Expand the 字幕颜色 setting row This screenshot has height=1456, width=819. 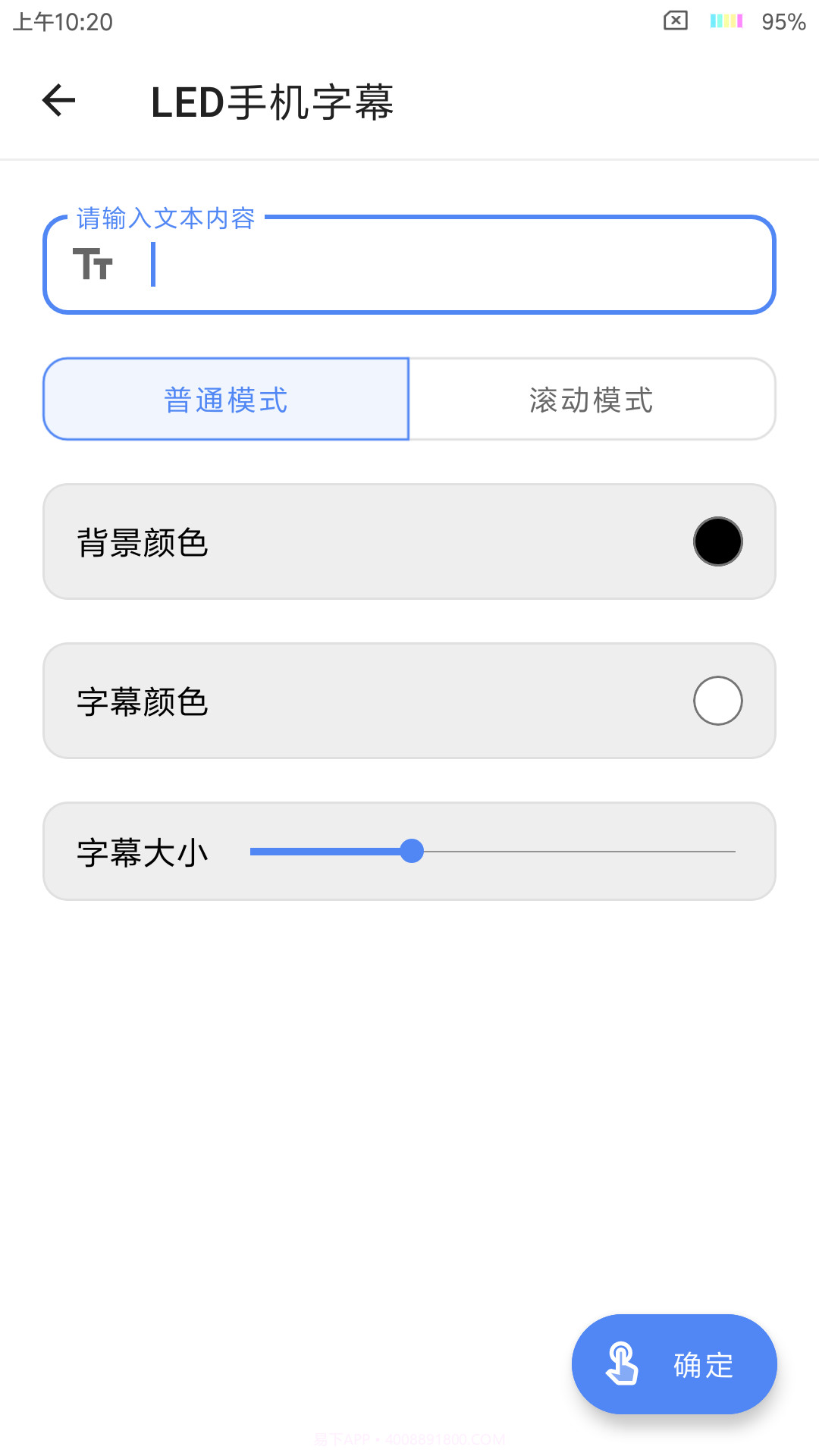pos(409,700)
